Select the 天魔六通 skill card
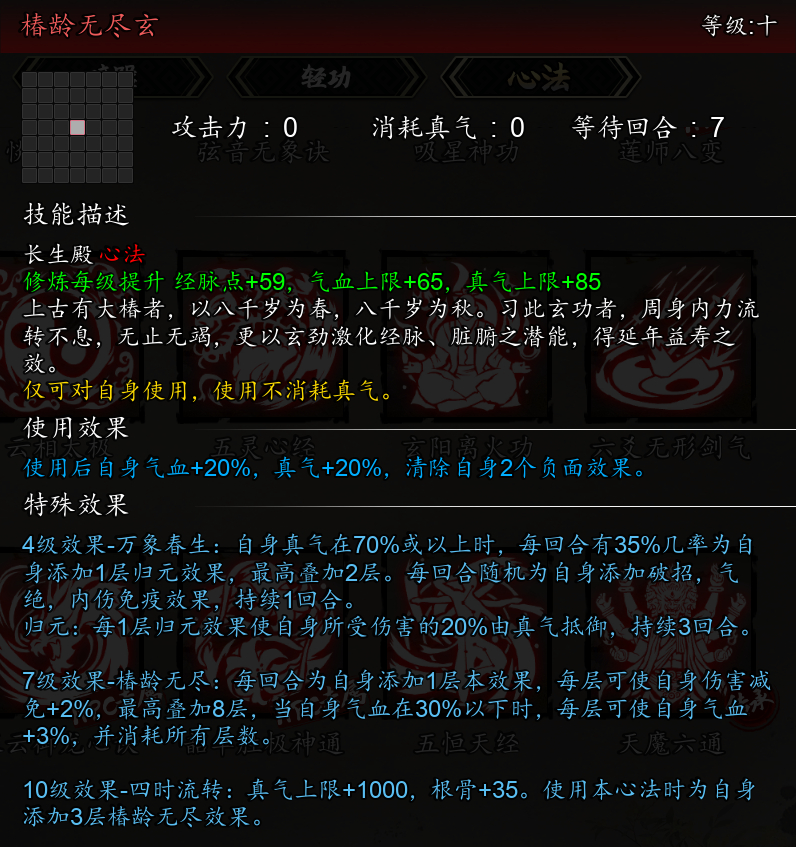 point(670,650)
